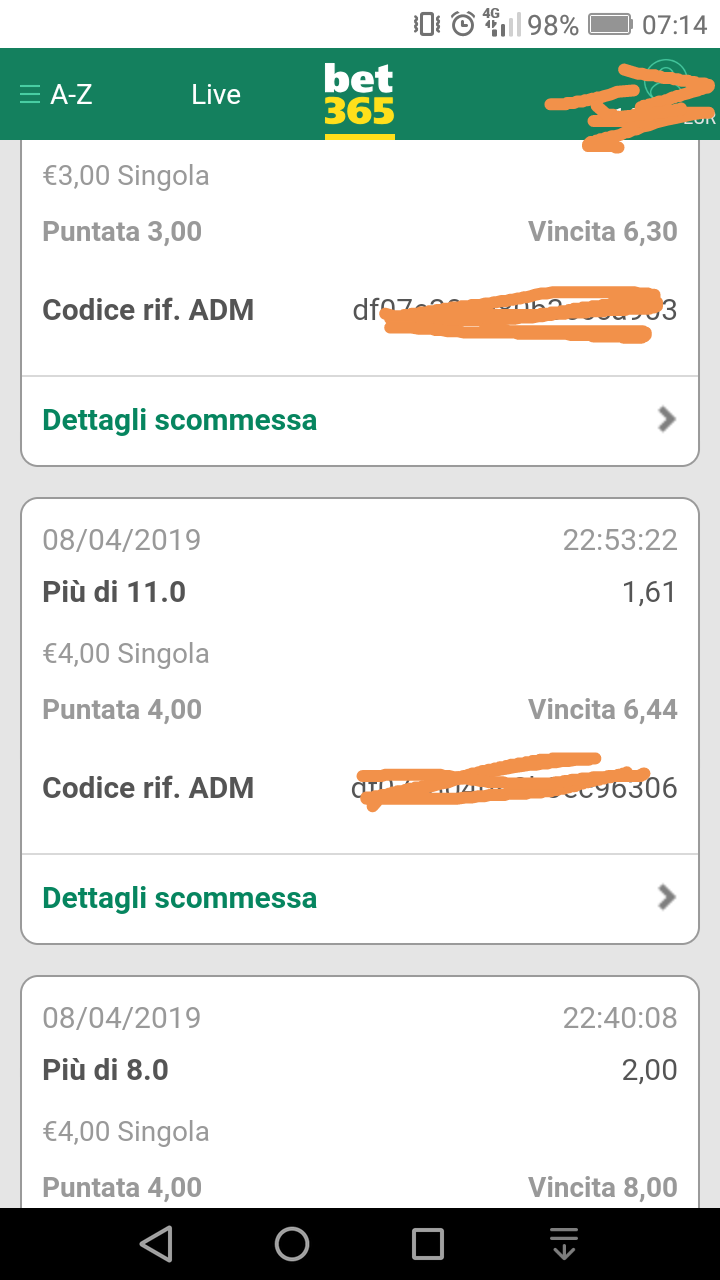The width and height of the screenshot is (720, 1280).
Task: Open recent apps from the navigation bar
Action: (428, 1244)
